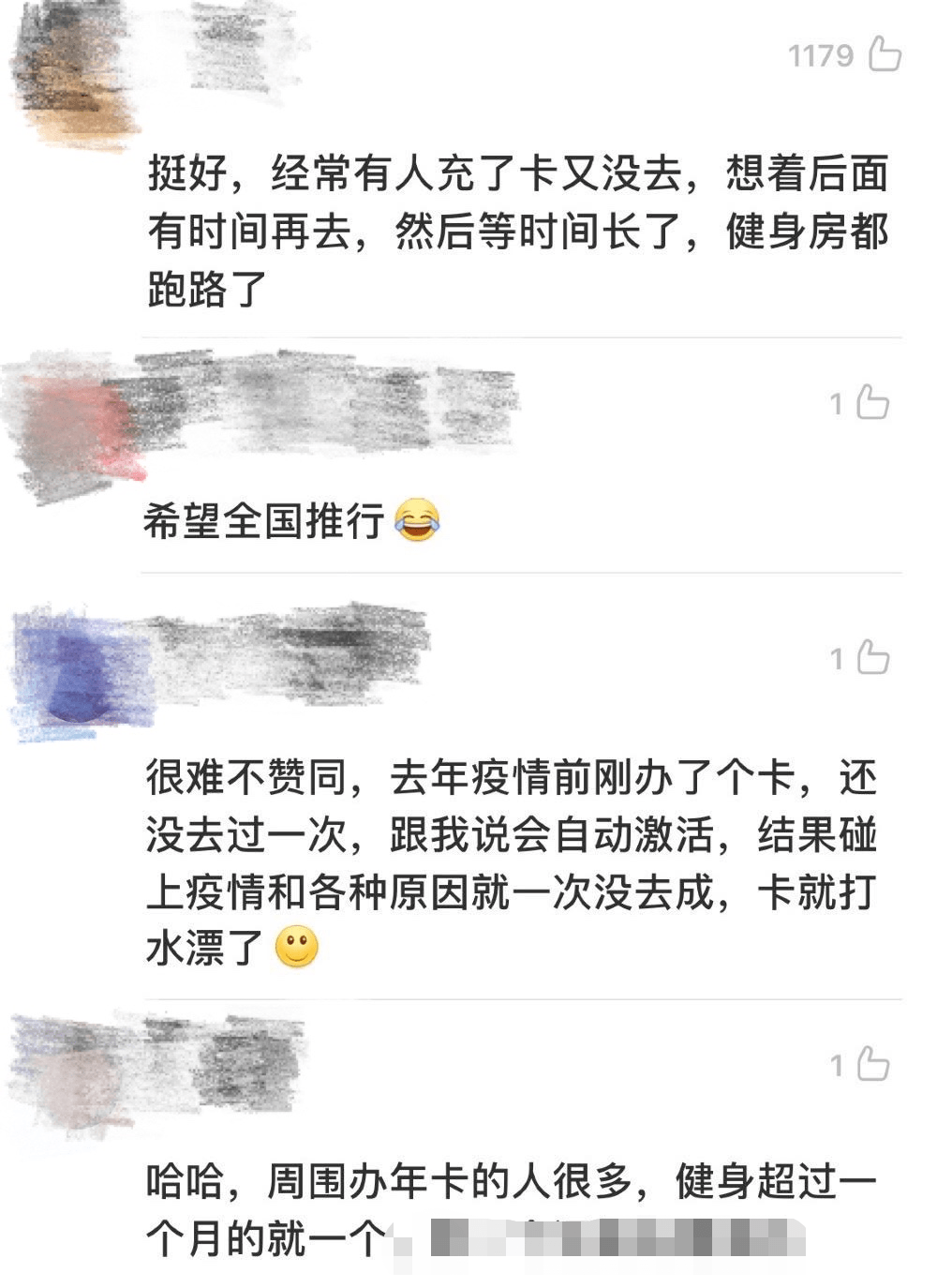
Task: Tap the thumbs-up beside the fourth comment's count
Action: click(871, 1064)
